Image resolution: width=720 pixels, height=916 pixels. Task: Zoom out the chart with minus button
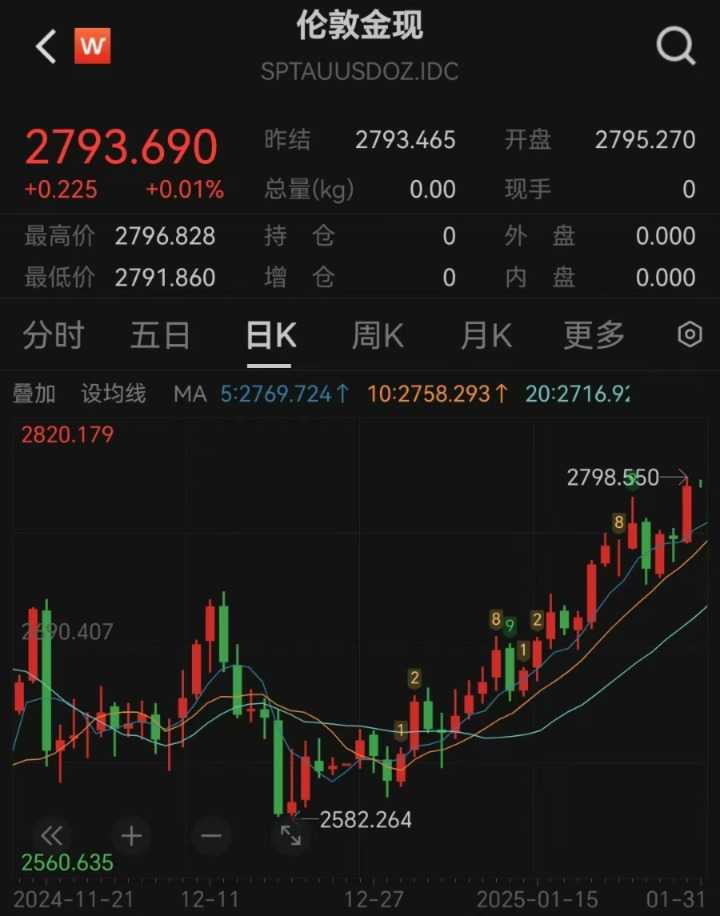click(210, 835)
